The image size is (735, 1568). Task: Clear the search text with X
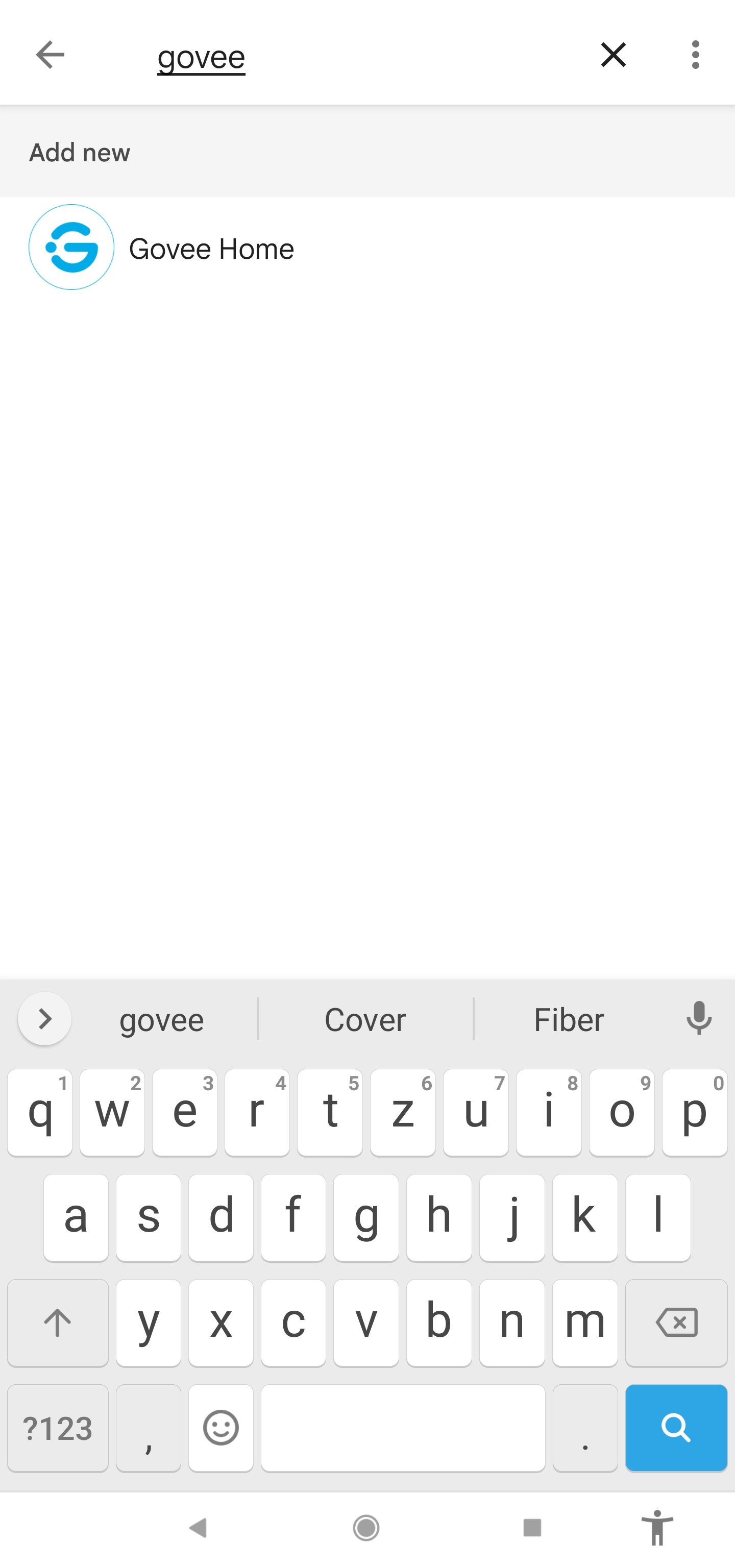[x=612, y=55]
